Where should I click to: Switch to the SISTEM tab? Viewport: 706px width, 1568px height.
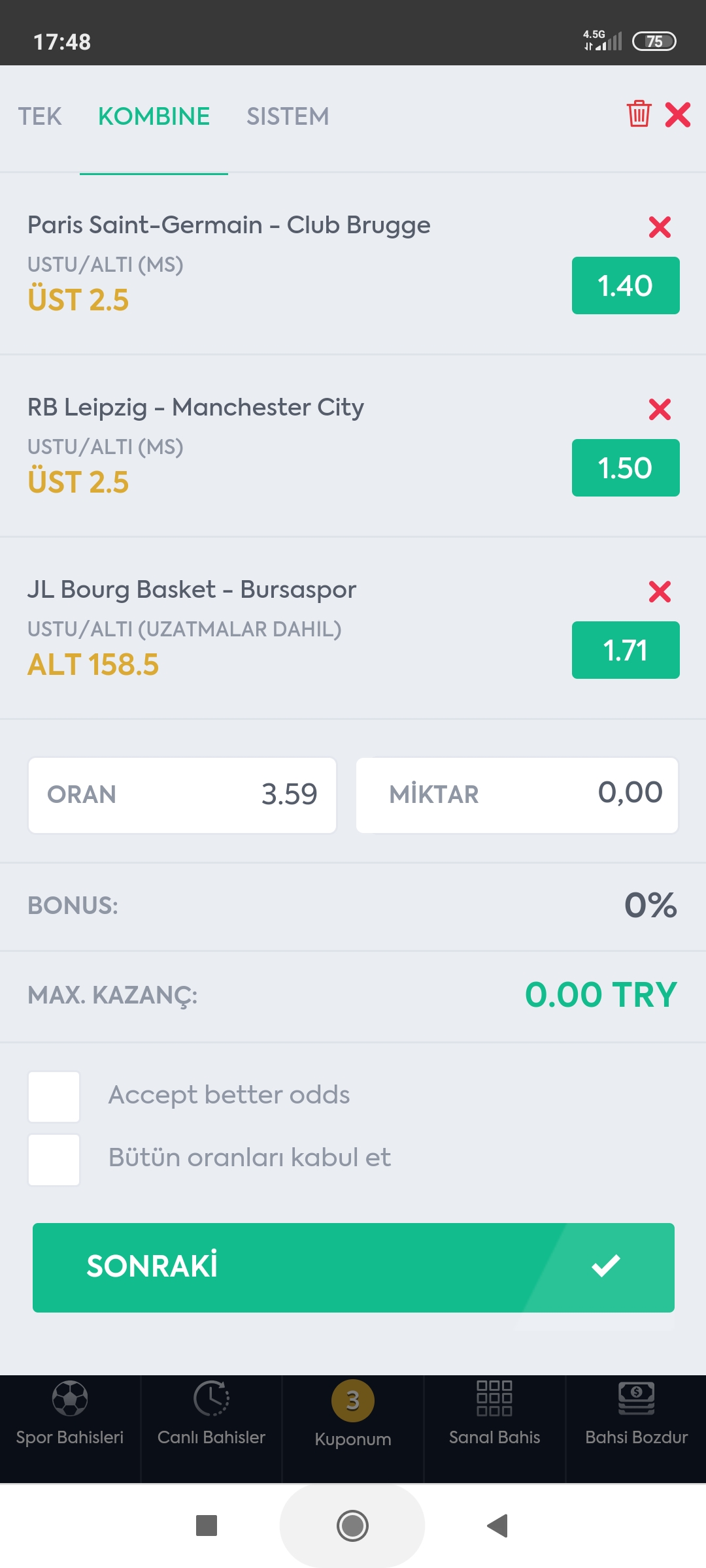288,116
